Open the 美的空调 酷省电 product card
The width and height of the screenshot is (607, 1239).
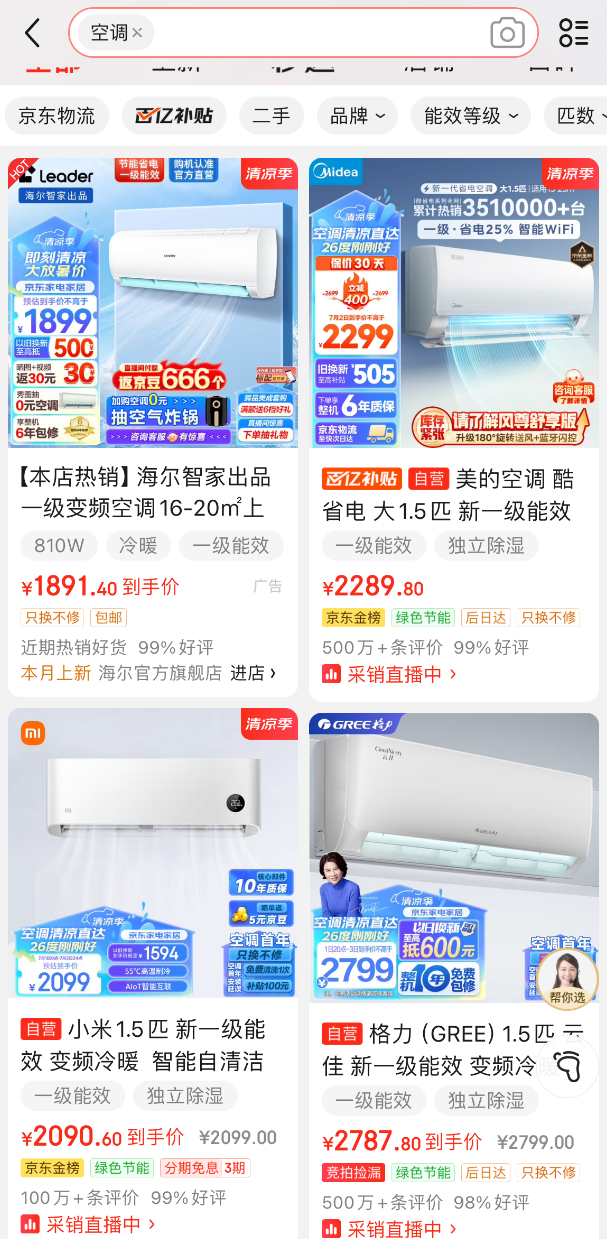pos(453,302)
